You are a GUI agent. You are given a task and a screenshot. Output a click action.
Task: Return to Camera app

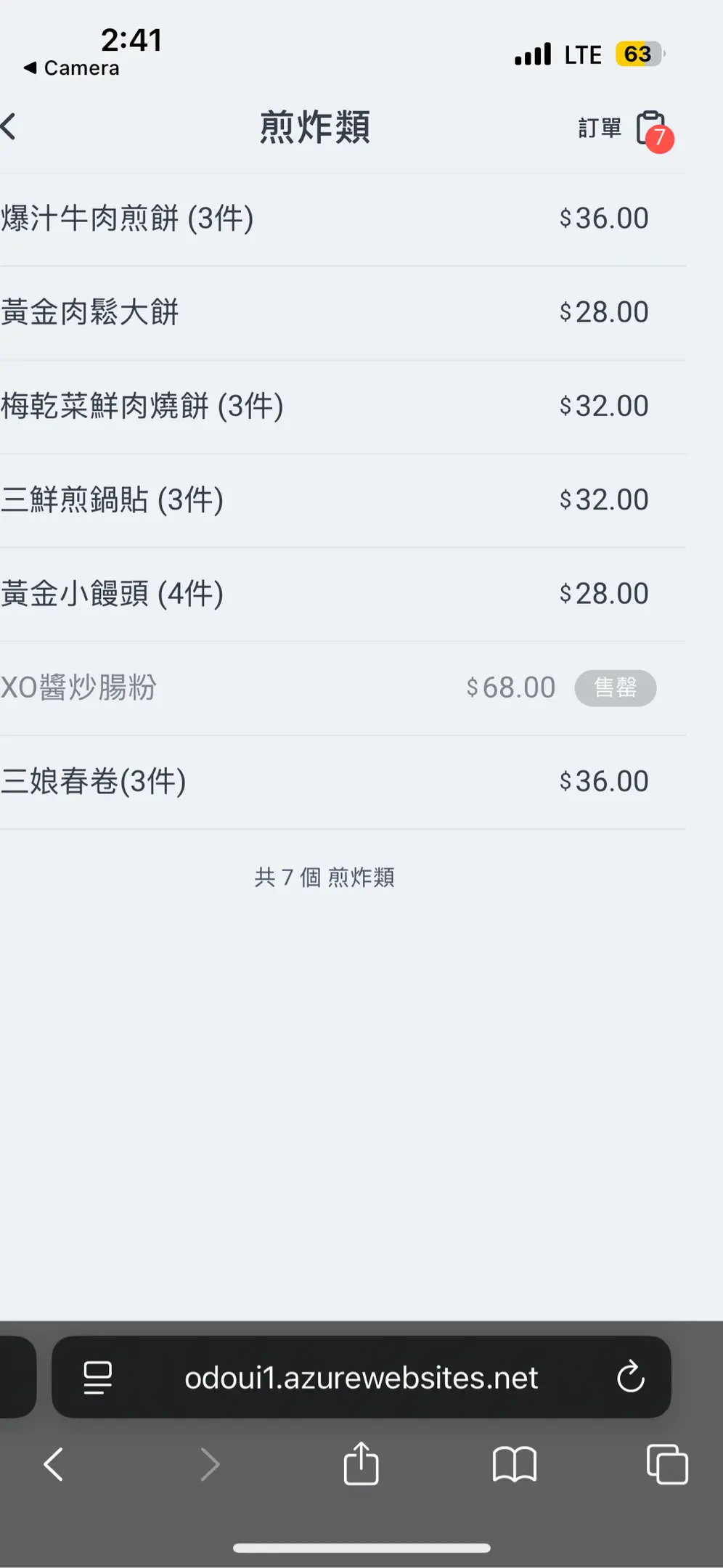click(71, 68)
